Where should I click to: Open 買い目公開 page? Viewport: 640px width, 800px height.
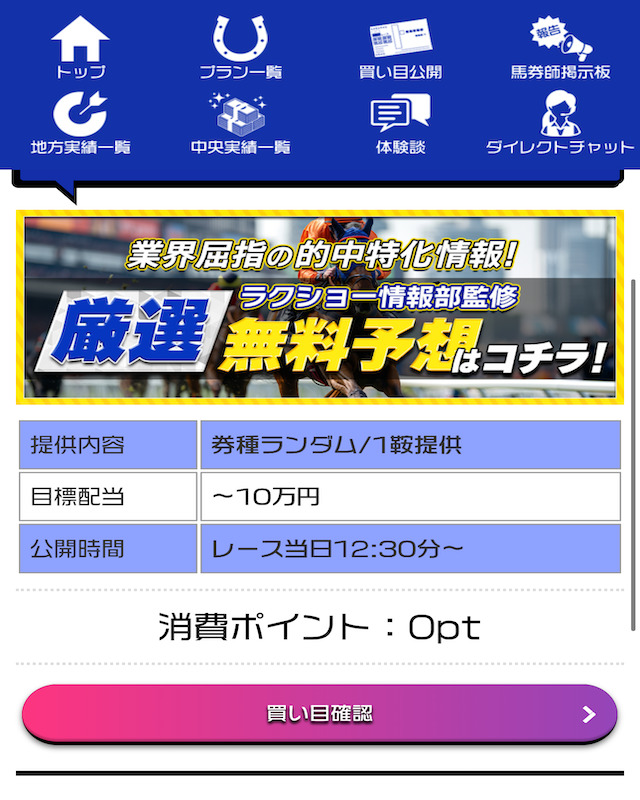click(x=400, y=48)
